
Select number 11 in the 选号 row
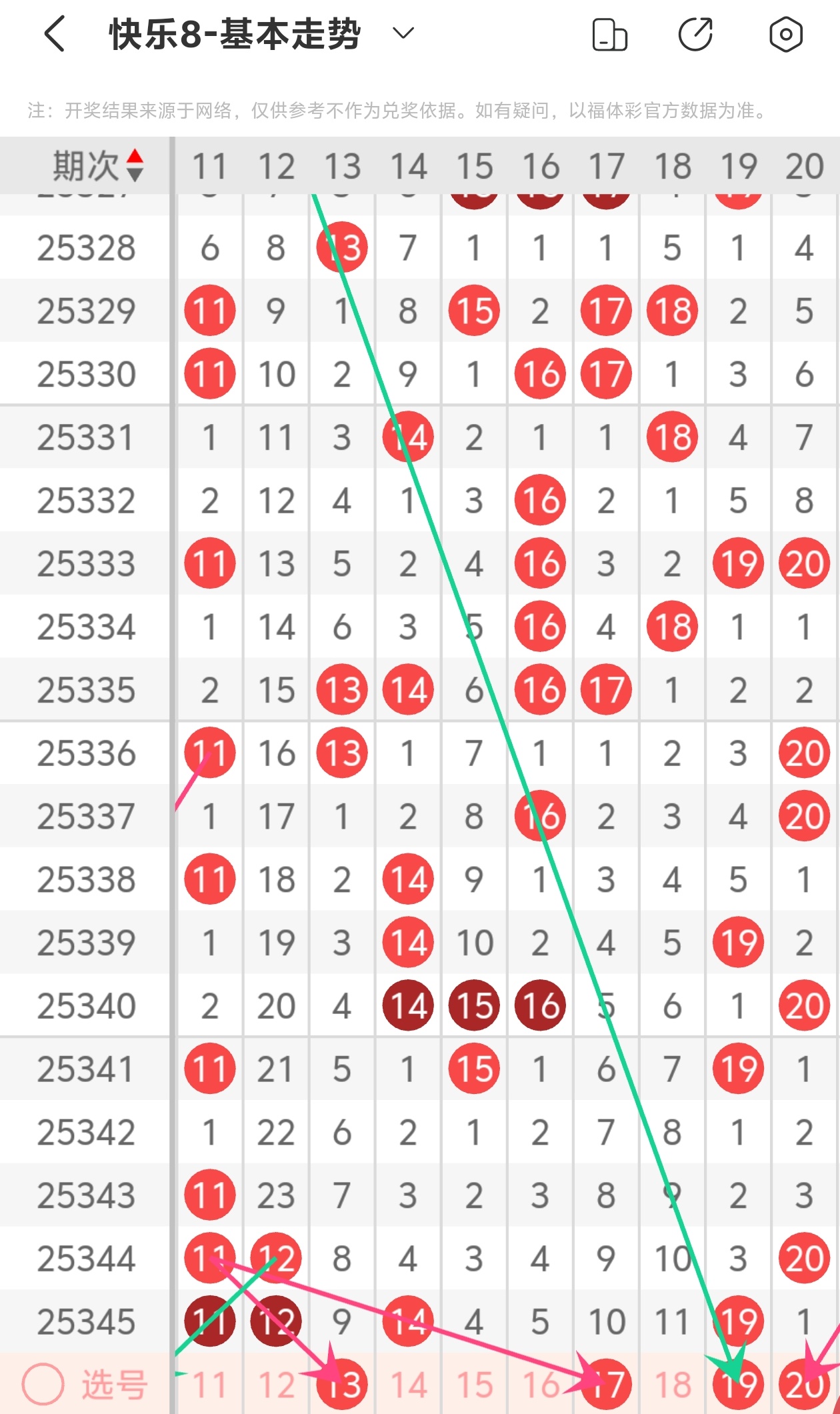[210, 1385]
